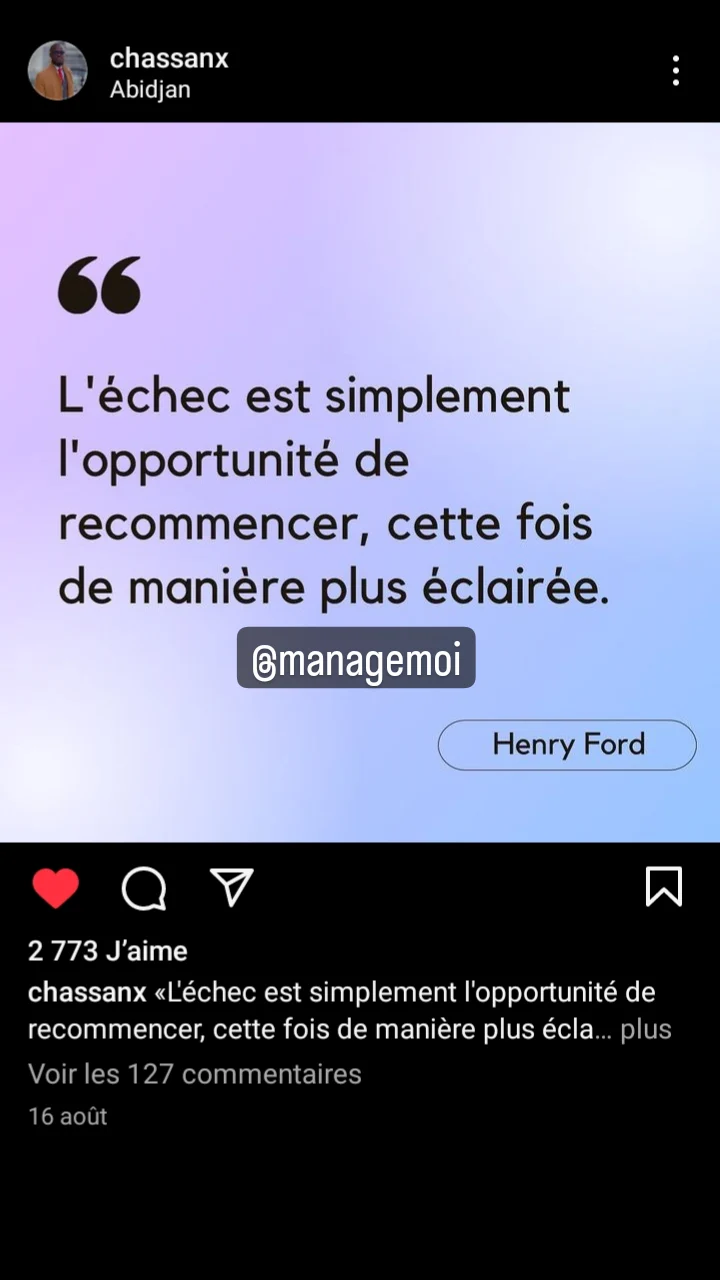Open the Abidjan location page
Image resolution: width=720 pixels, height=1280 pixels.
(150, 89)
